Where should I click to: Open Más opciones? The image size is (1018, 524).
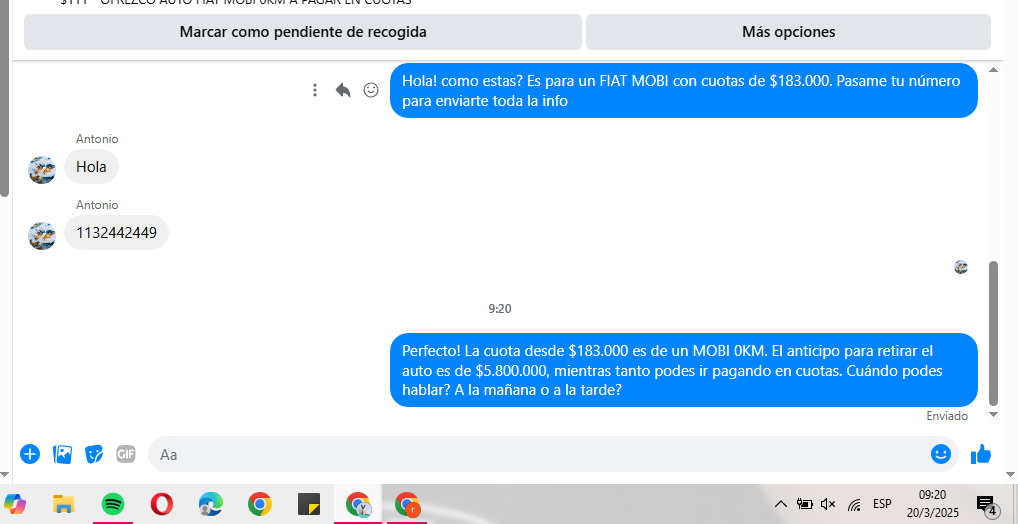pos(788,32)
